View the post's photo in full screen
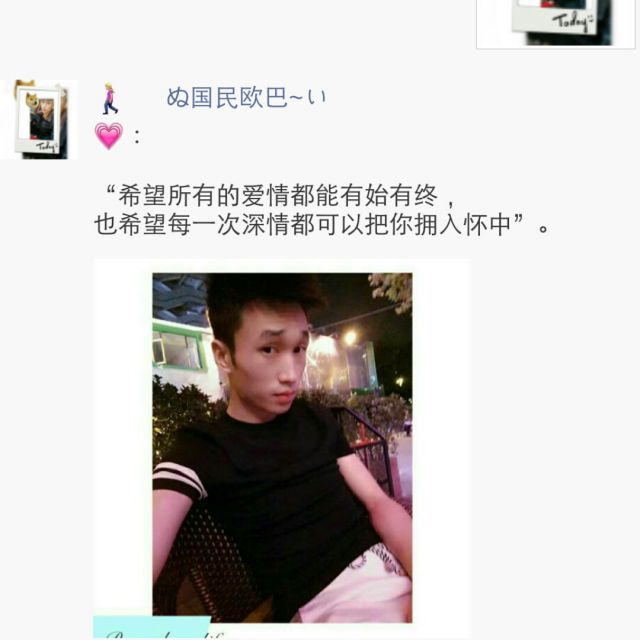The image size is (640, 640). 281,446
